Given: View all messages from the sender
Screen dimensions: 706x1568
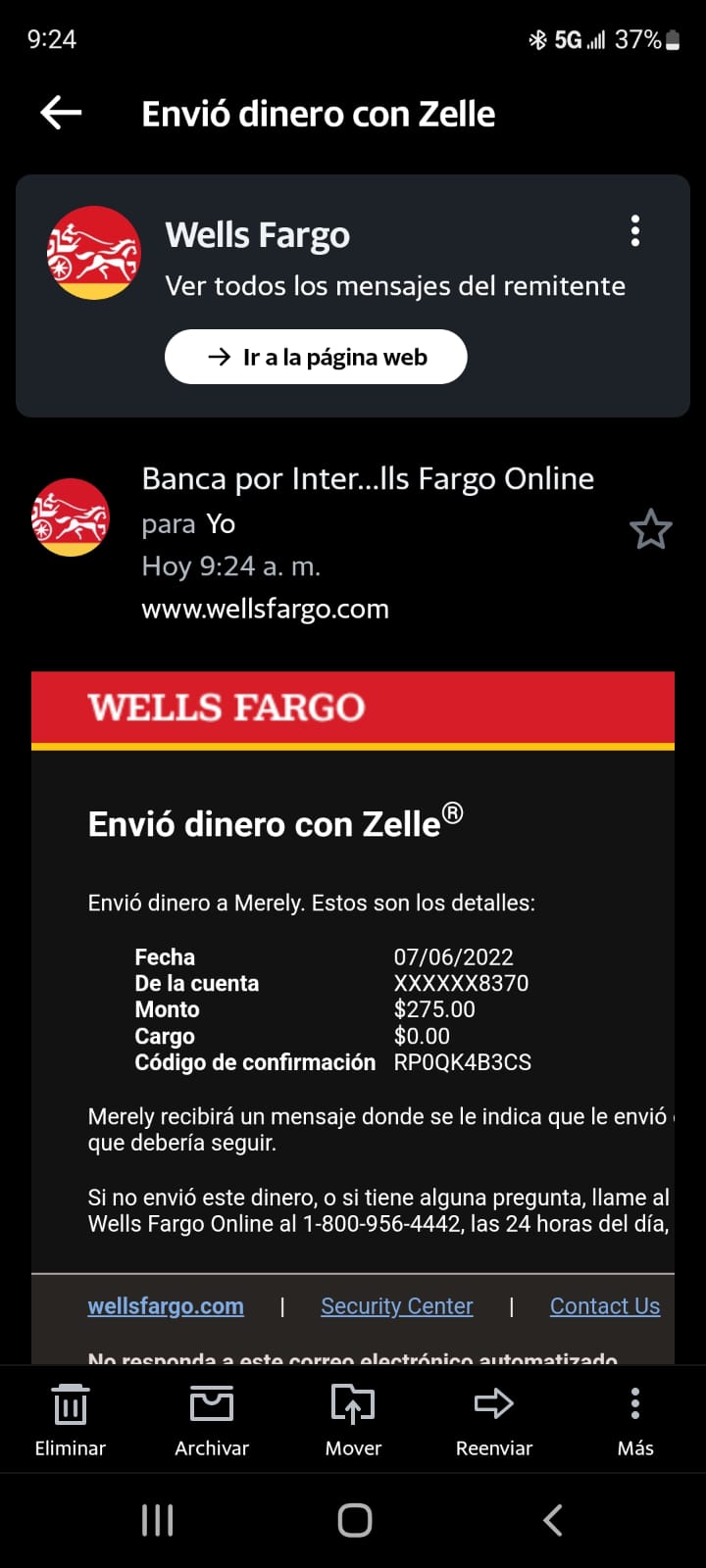Looking at the screenshot, I should 395,286.
